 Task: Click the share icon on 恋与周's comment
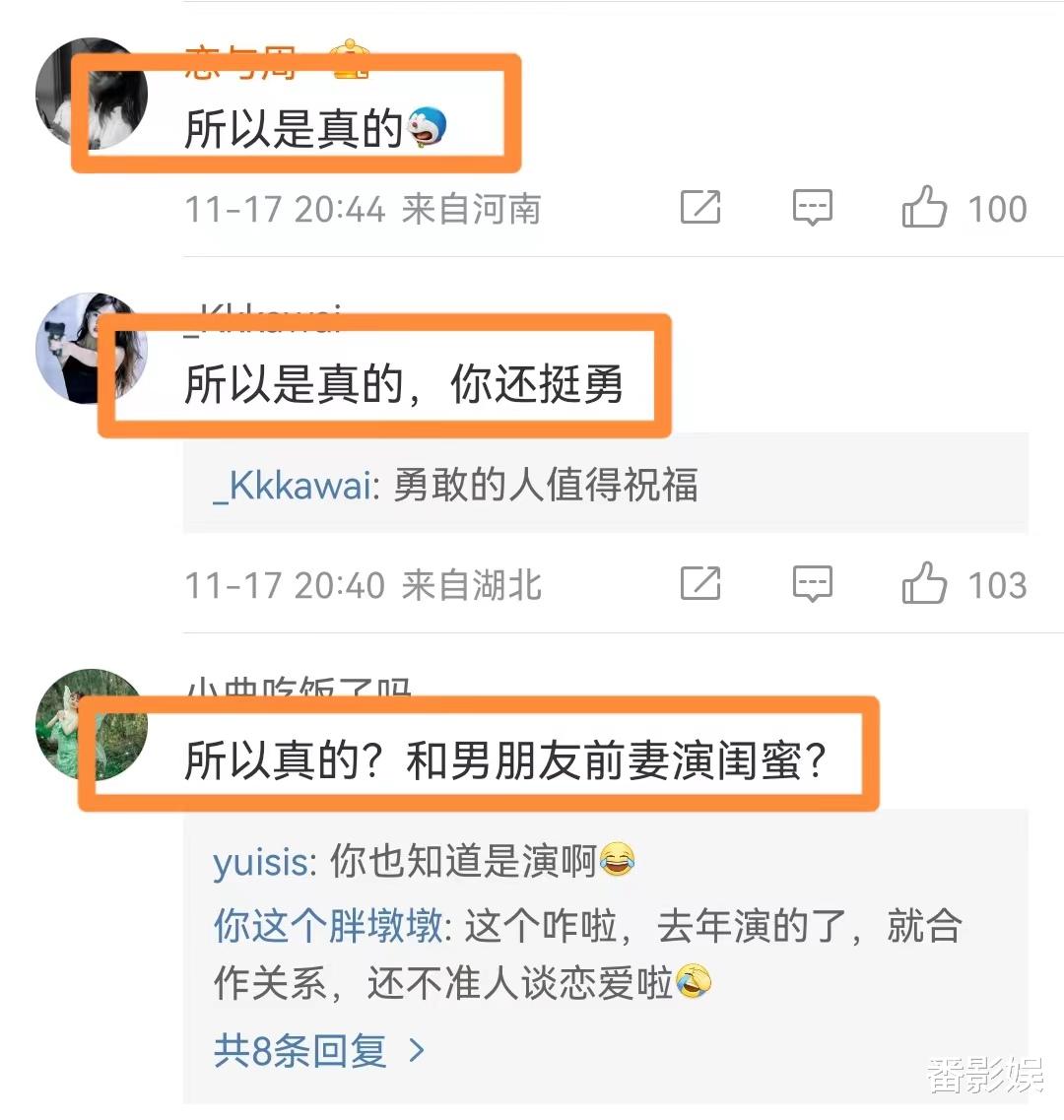coord(699,208)
